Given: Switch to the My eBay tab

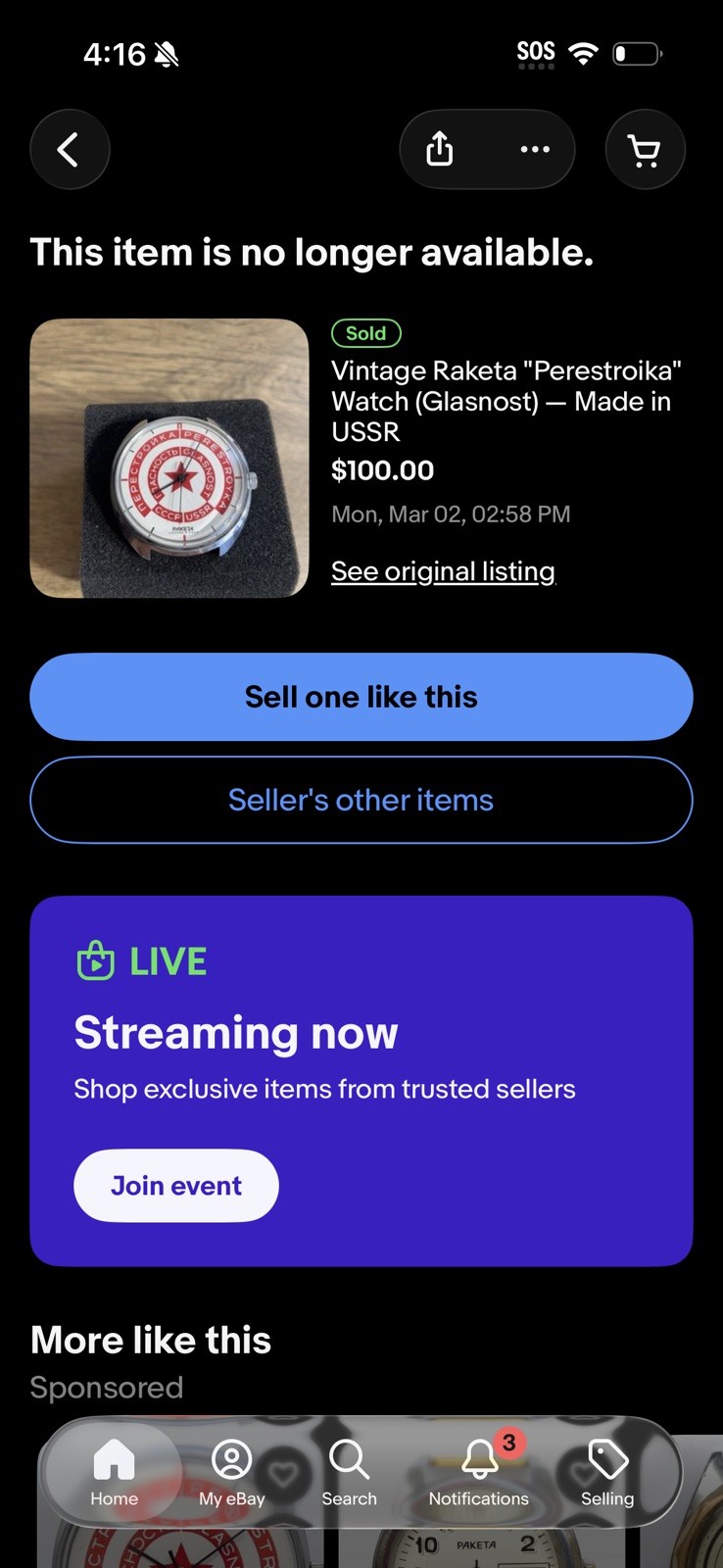Looking at the screenshot, I should [x=232, y=1473].
